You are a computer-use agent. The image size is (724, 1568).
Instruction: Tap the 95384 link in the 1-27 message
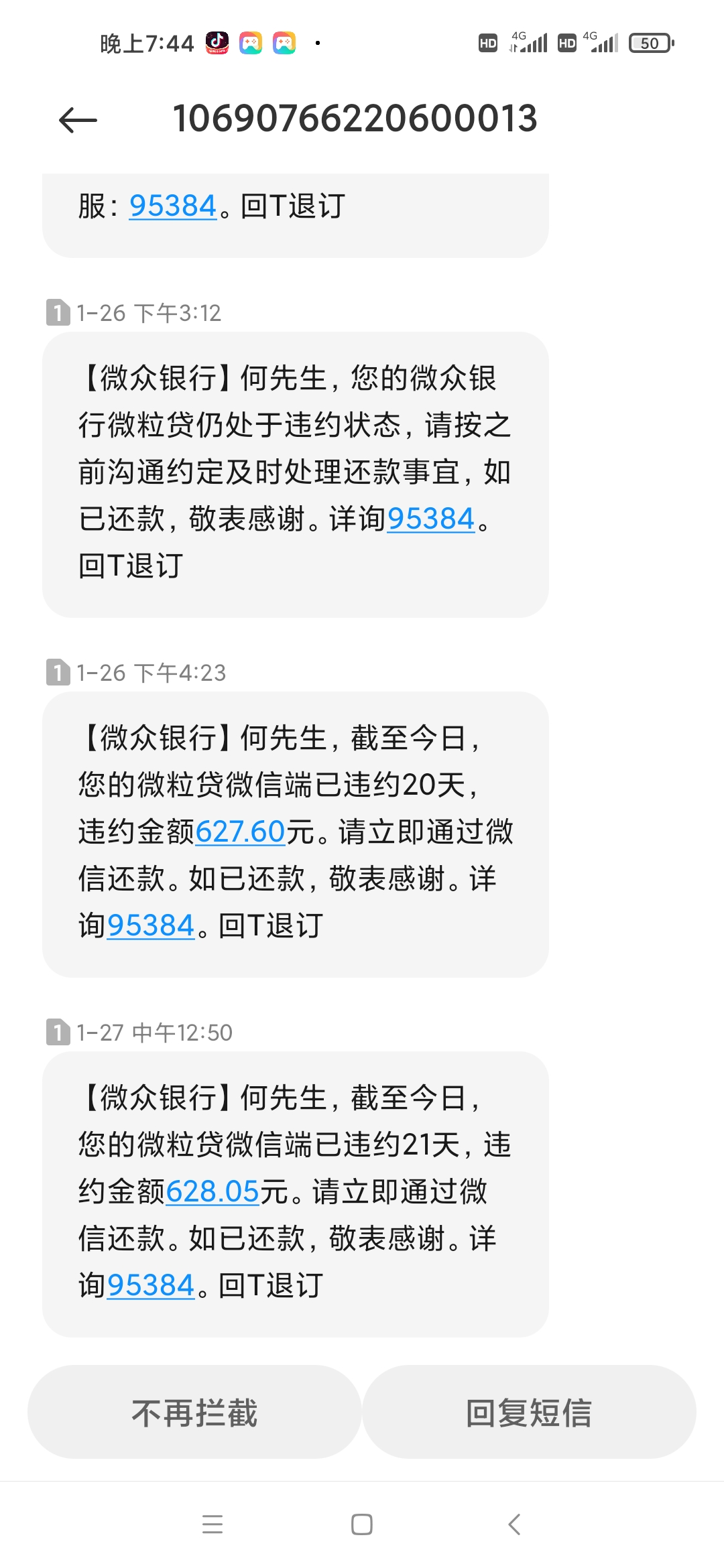click(x=151, y=1284)
